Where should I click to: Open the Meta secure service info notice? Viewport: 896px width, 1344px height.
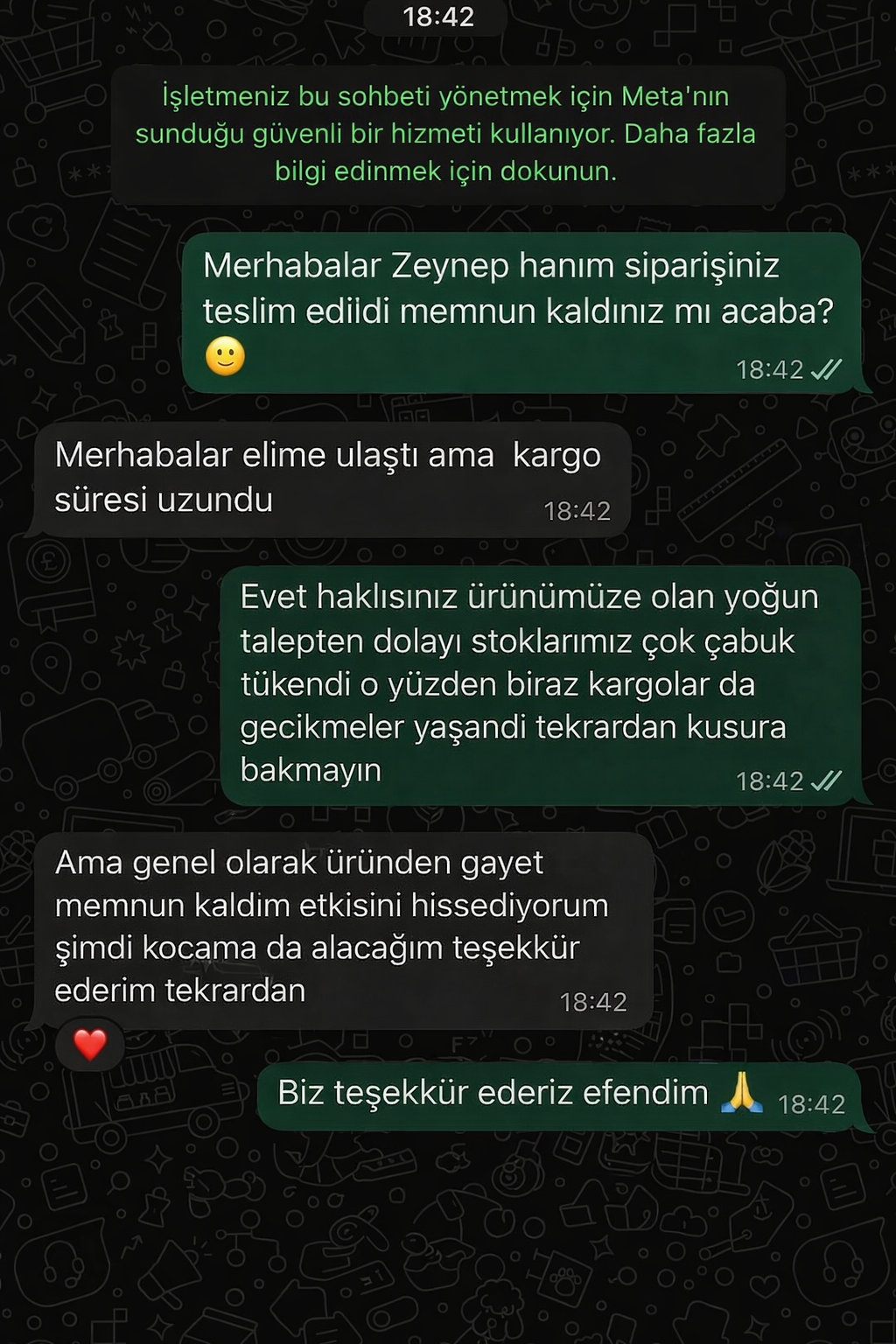click(446, 134)
